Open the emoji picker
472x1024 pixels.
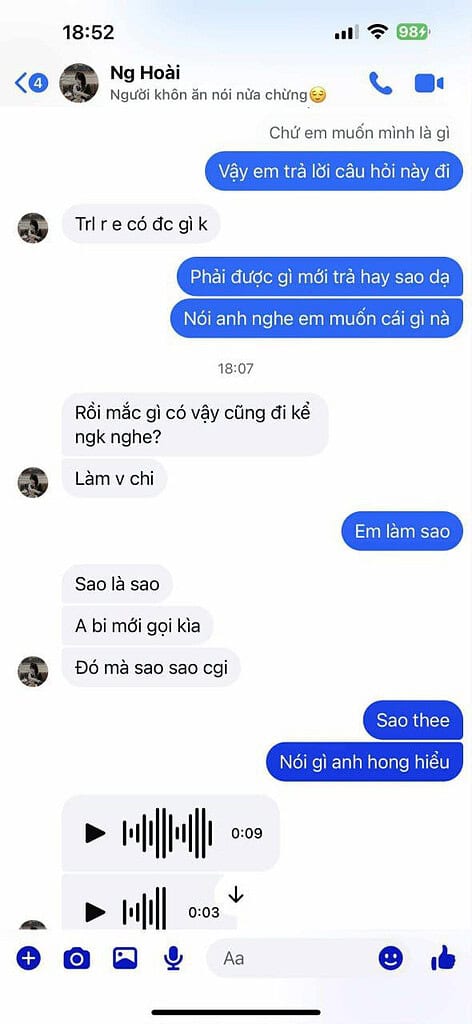tap(390, 958)
